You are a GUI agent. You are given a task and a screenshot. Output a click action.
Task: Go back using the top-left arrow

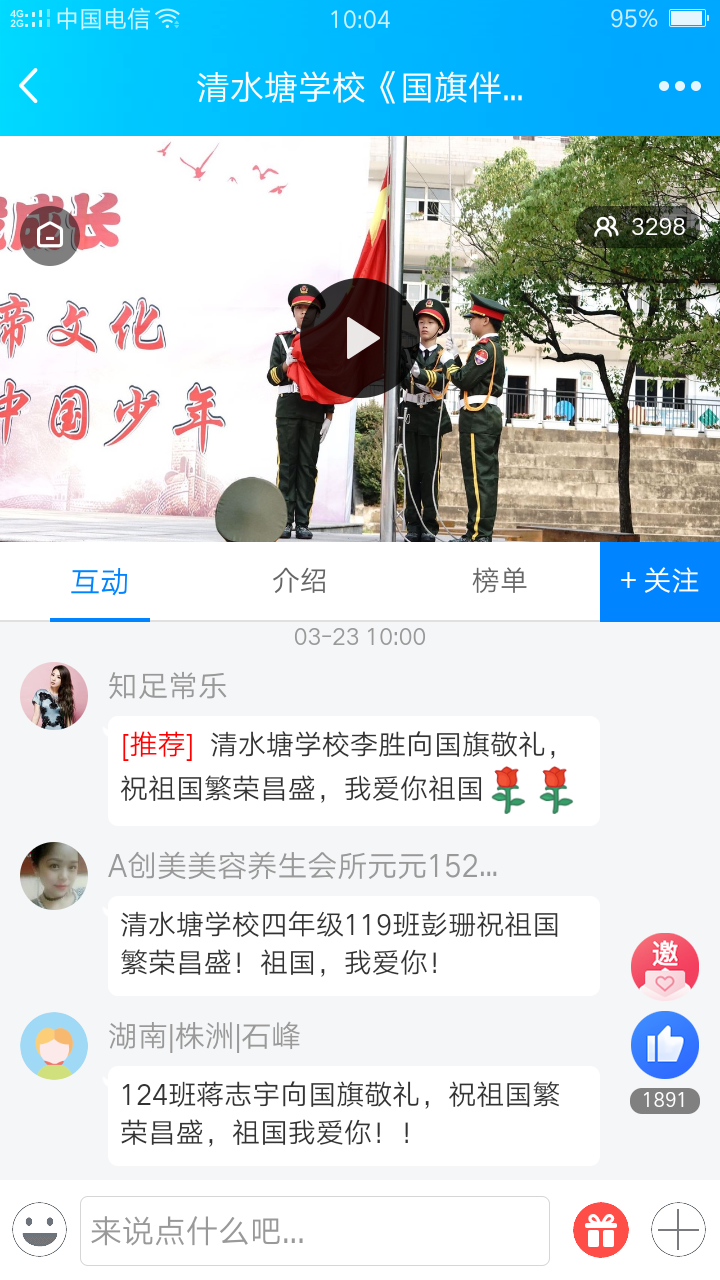click(29, 87)
